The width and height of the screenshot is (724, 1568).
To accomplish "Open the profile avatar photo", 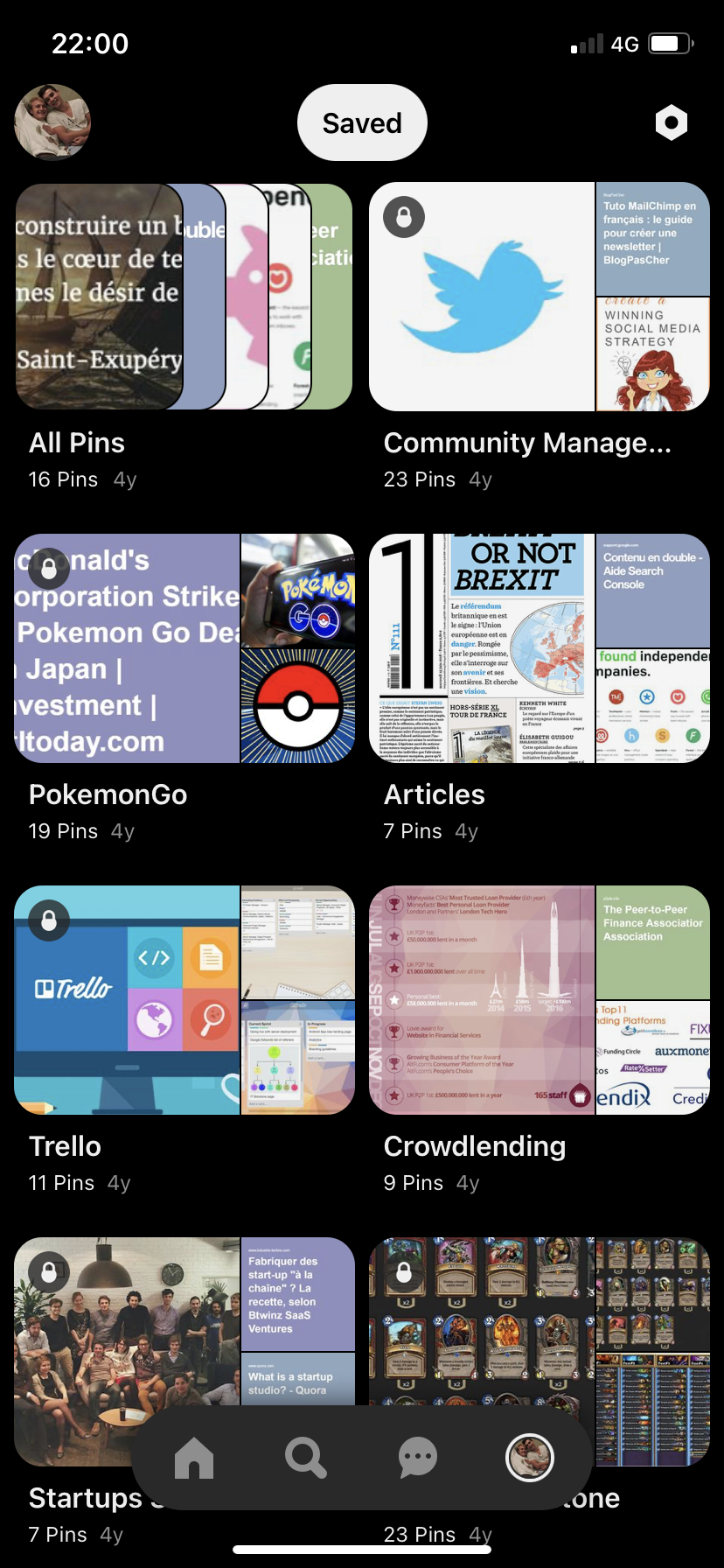I will click(52, 122).
